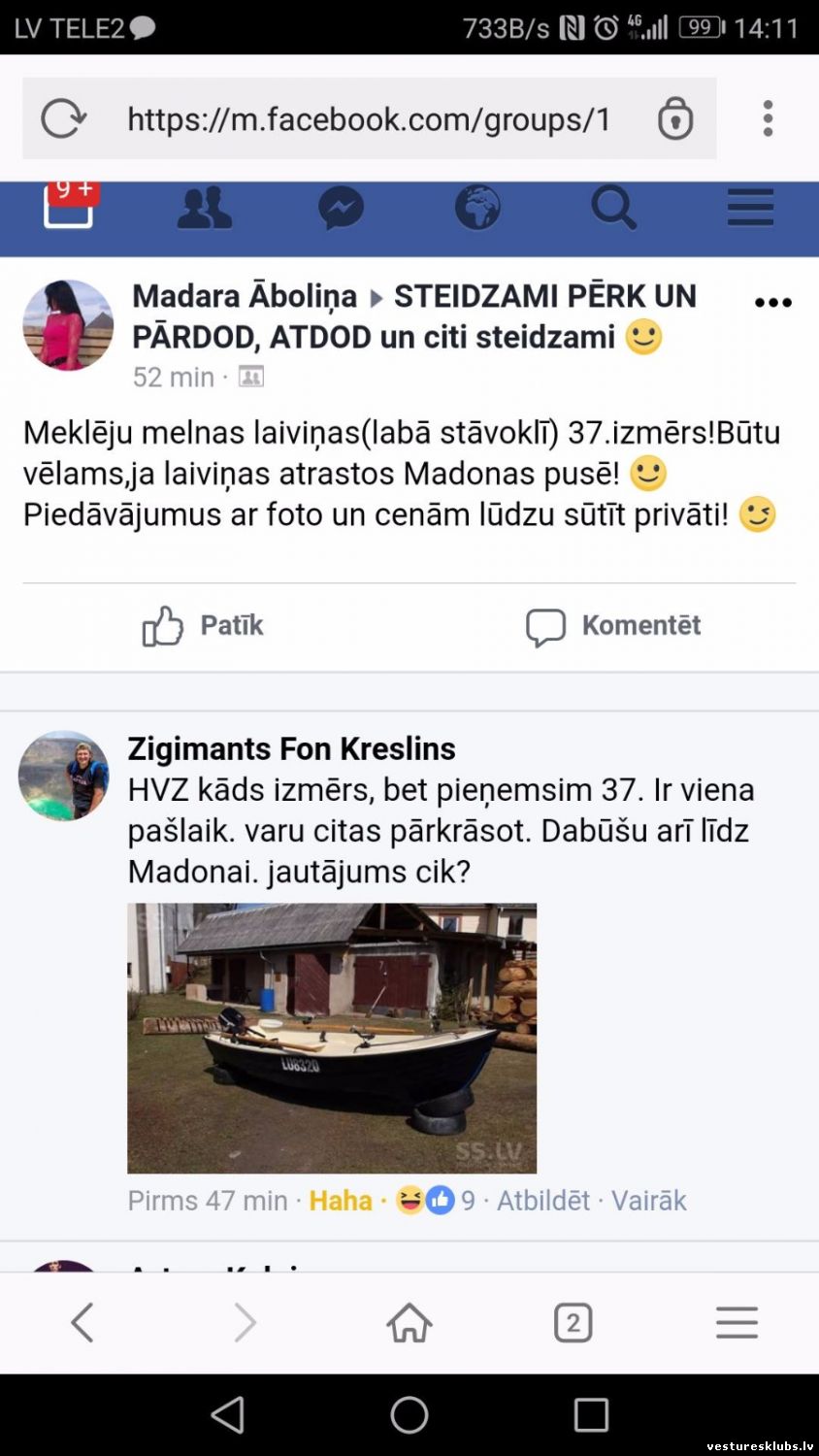Tap Vairāk for more comment options

[x=648, y=1201]
